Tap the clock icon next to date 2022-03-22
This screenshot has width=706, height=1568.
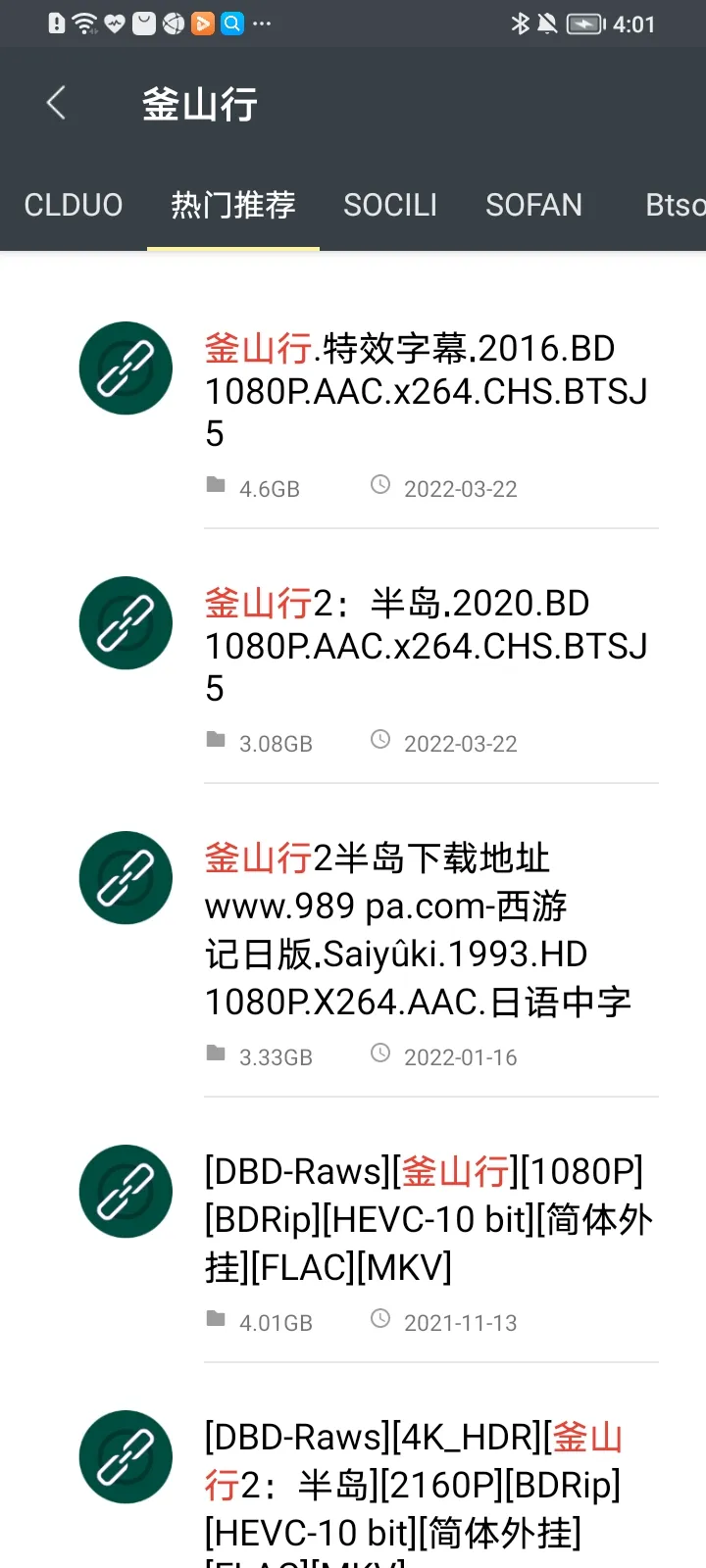click(x=380, y=483)
